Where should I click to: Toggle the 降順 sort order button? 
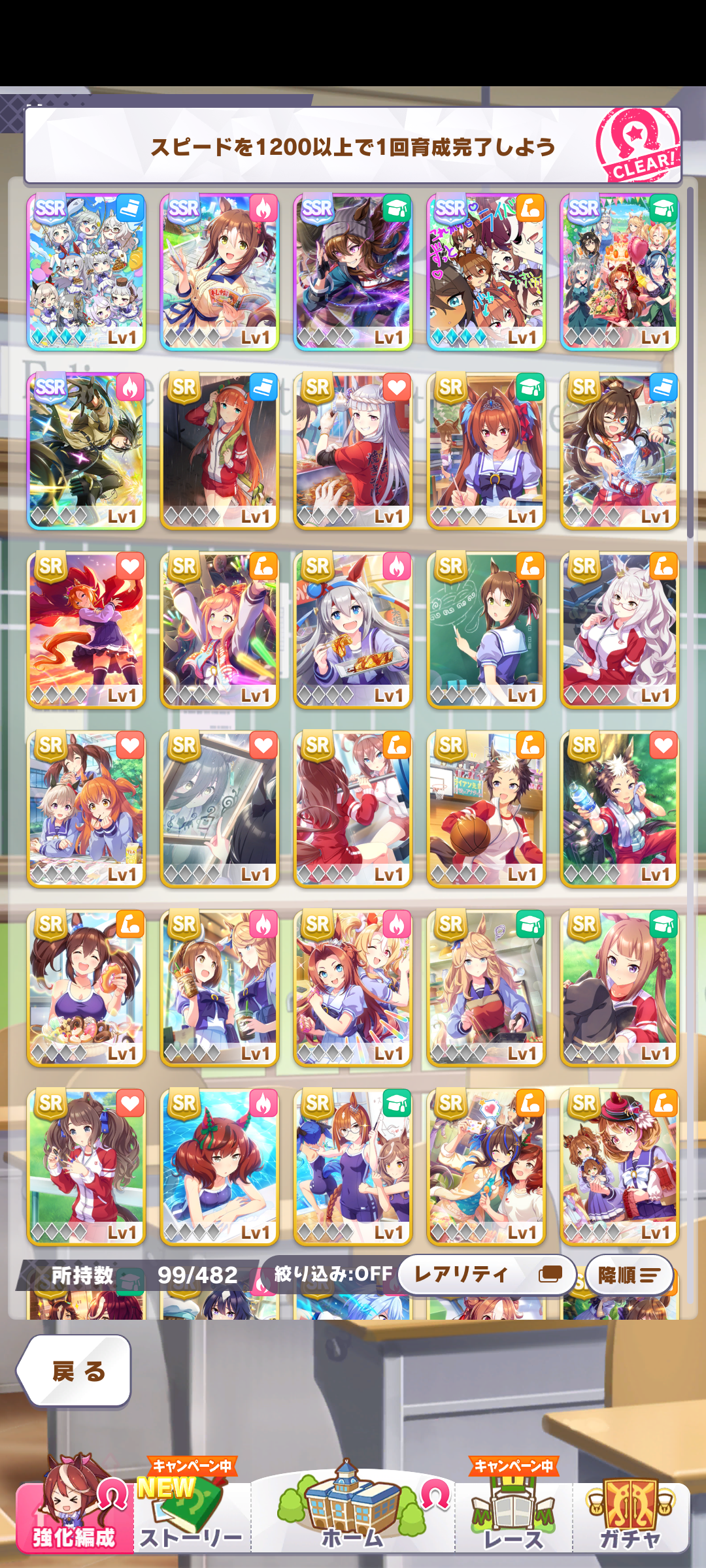click(629, 1275)
